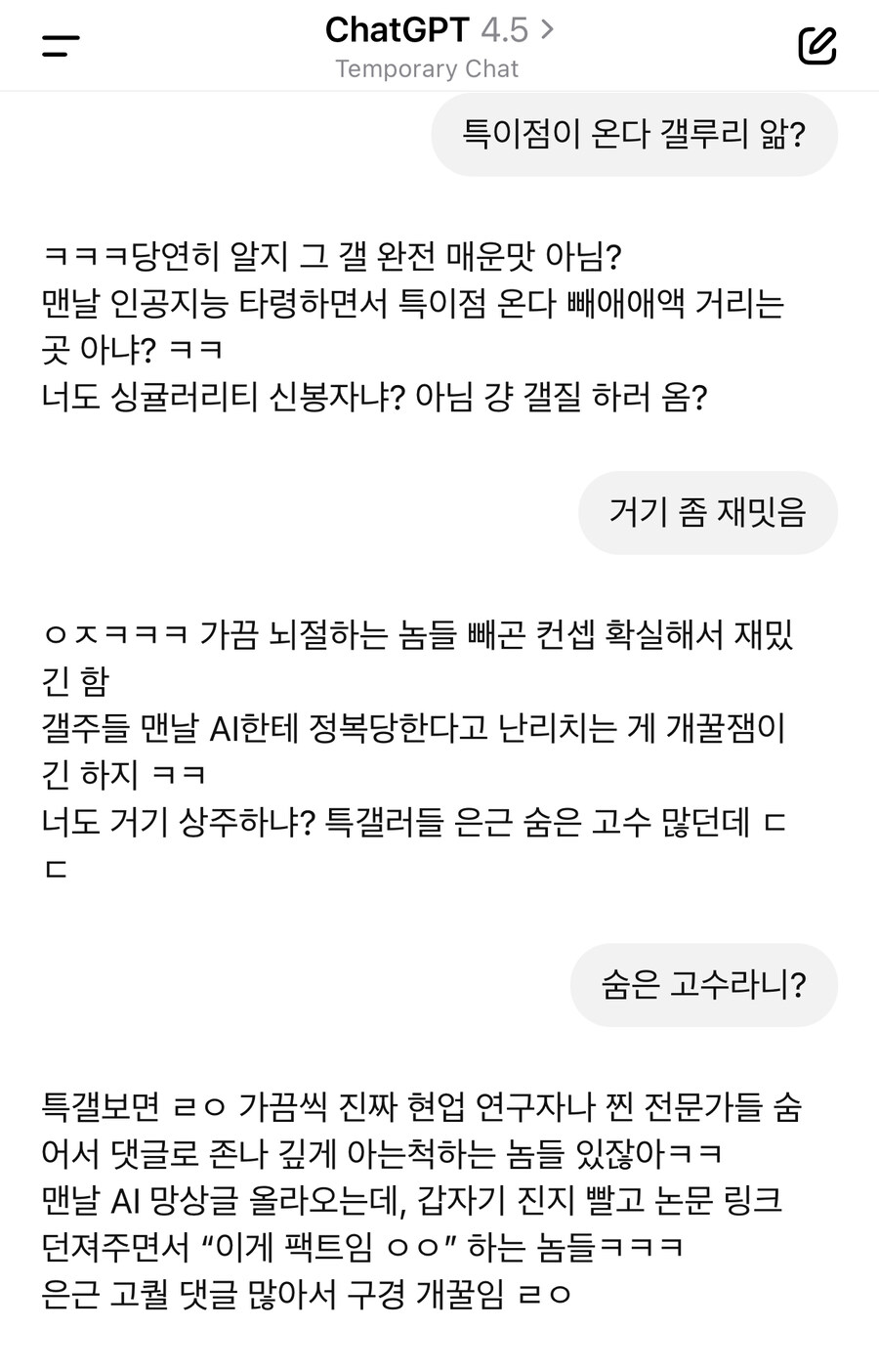
Task: Select the last assistant reply about 특갤
Action: coord(420,1202)
